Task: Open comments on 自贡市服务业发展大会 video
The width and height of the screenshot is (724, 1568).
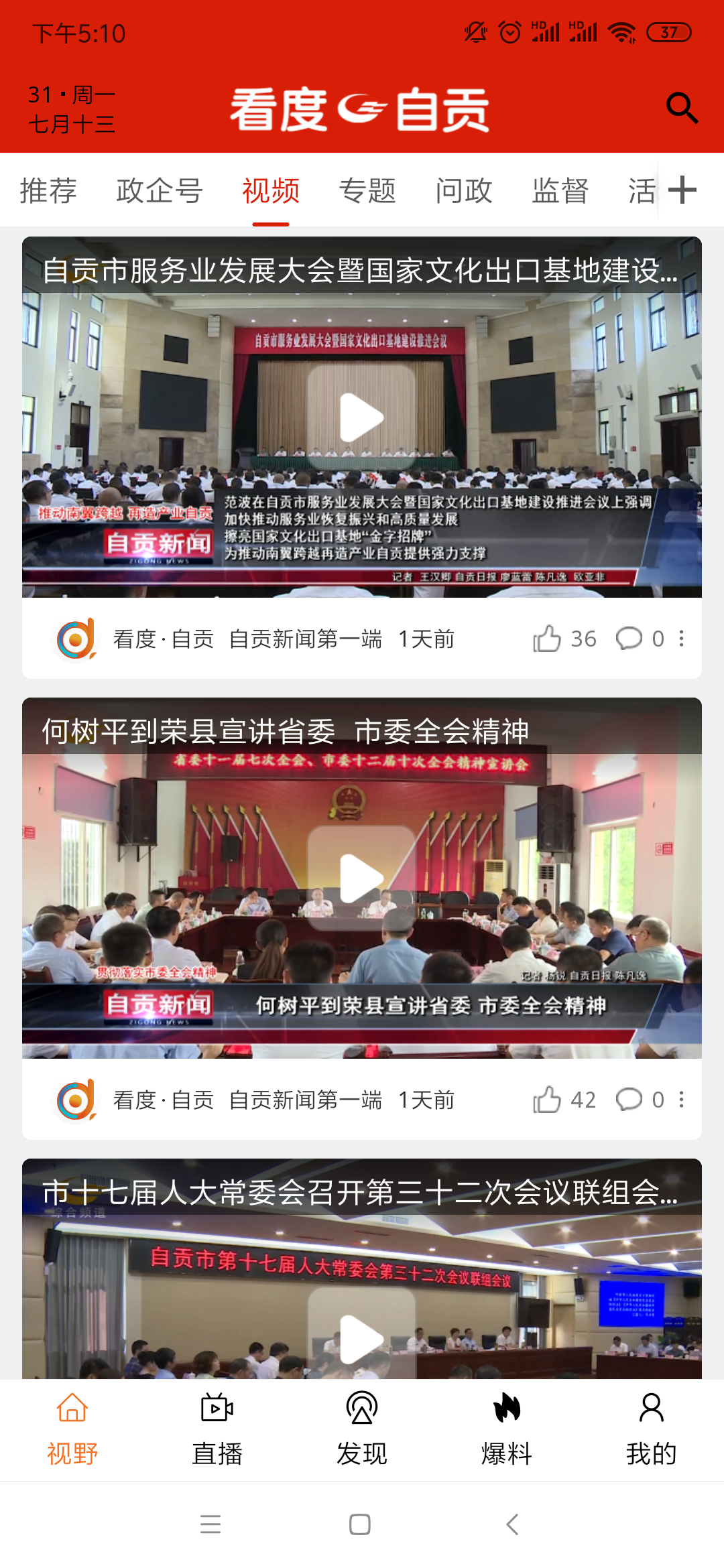Action: pos(629,639)
